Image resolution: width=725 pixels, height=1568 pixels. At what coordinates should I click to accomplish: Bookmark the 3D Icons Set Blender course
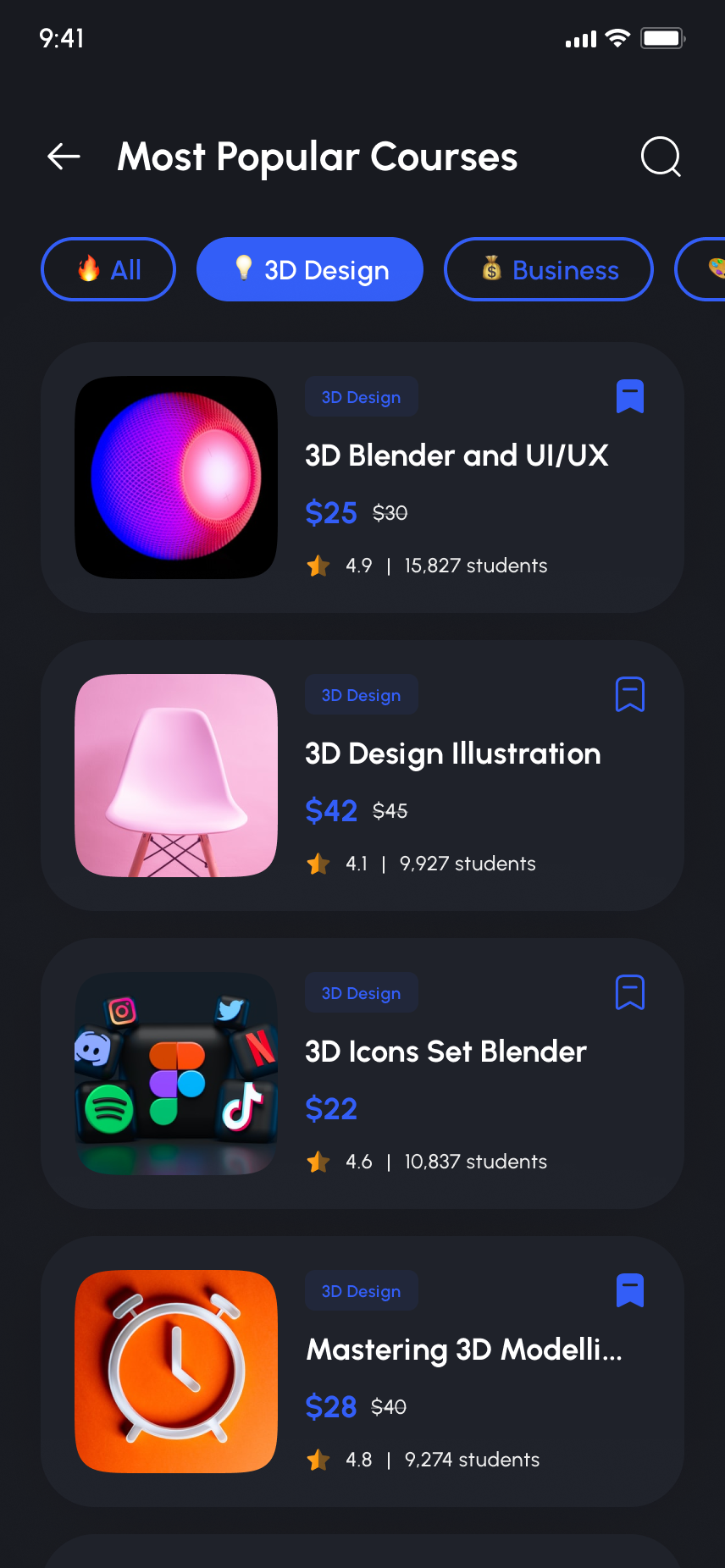[630, 992]
